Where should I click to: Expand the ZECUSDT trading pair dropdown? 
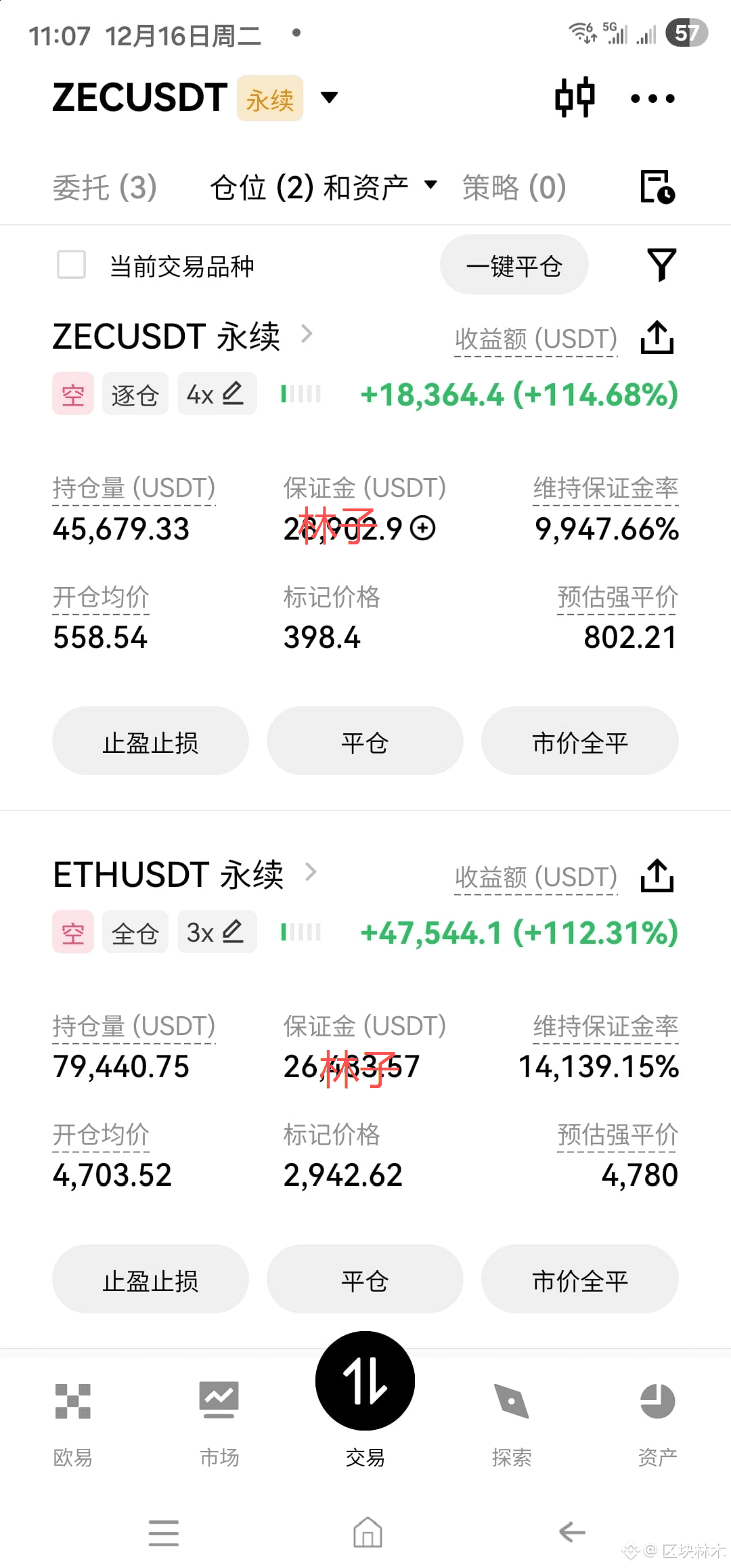pos(329,97)
